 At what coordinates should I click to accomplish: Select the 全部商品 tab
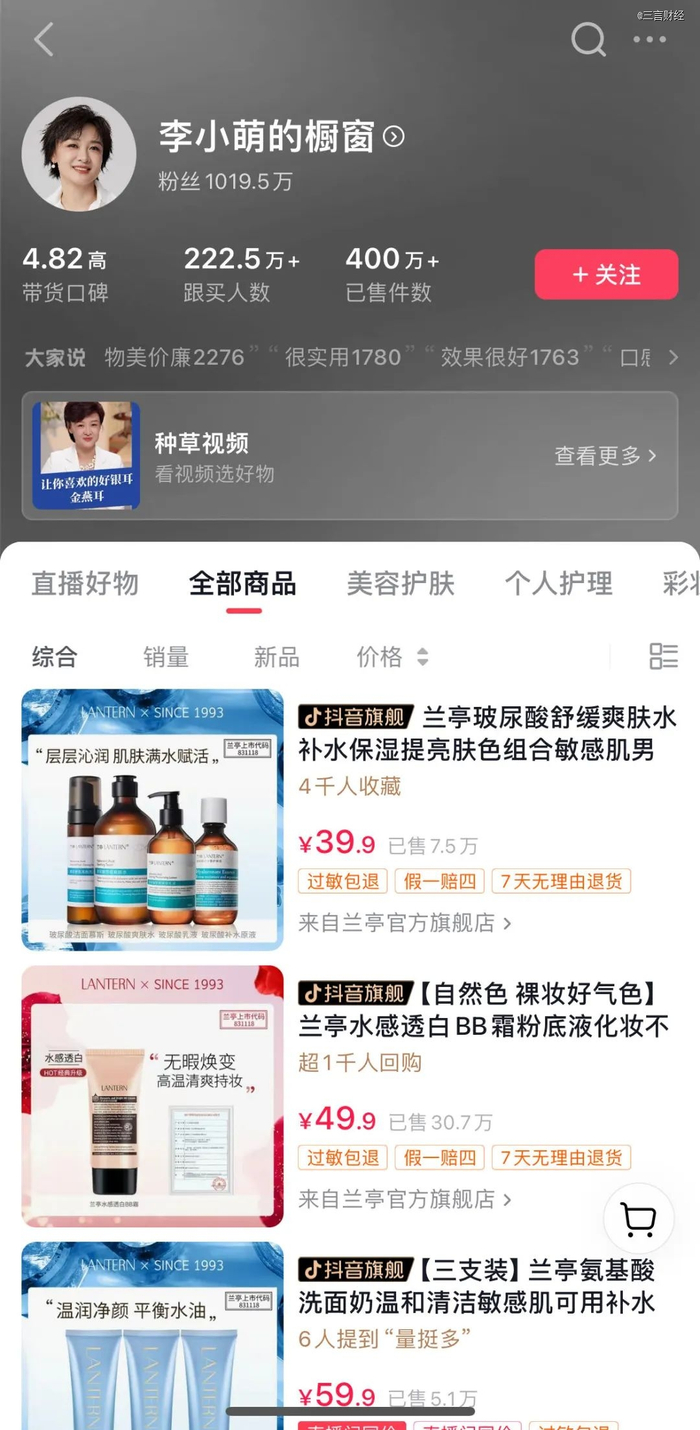coord(243,583)
